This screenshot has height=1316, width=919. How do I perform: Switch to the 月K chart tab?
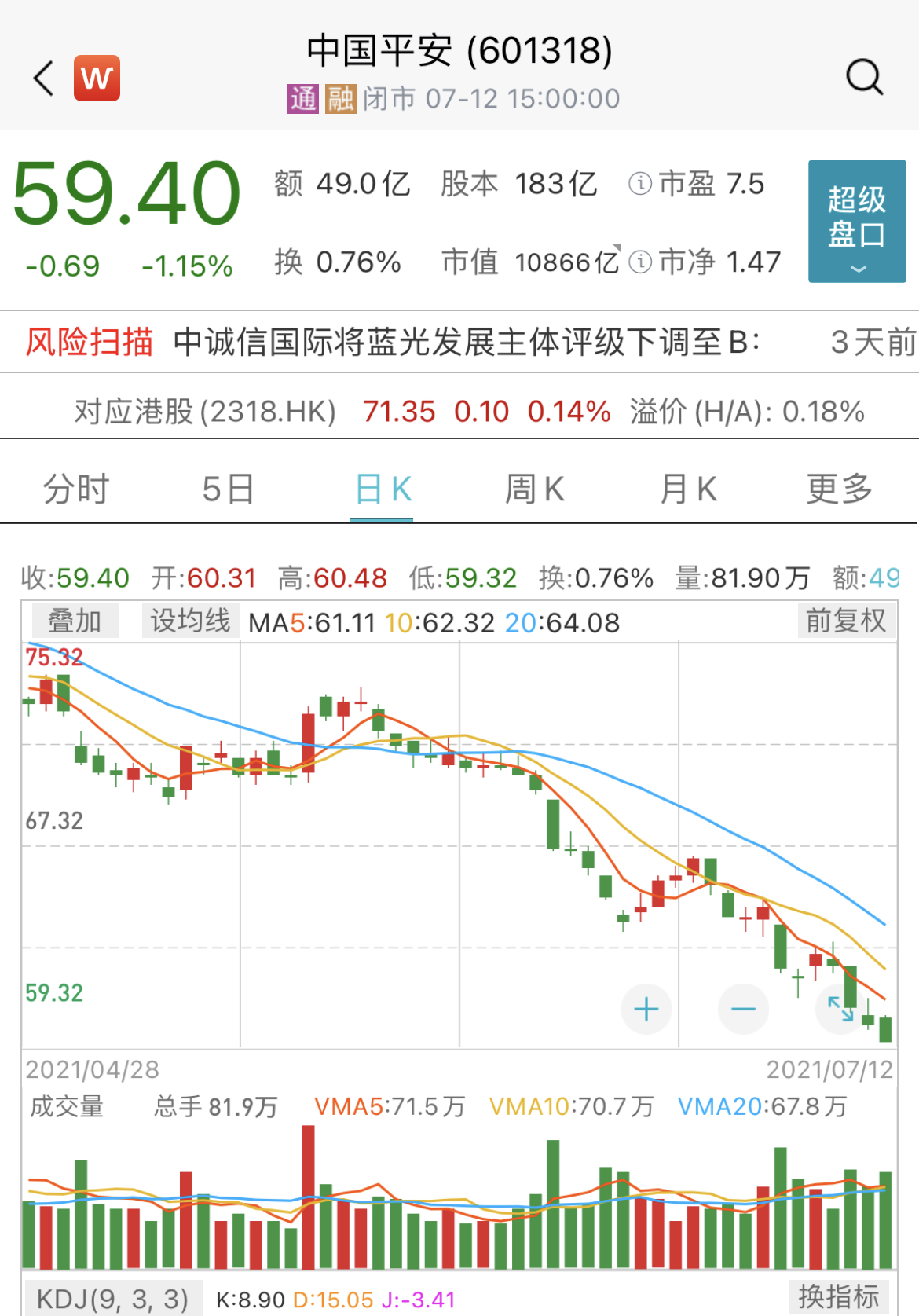pos(688,489)
